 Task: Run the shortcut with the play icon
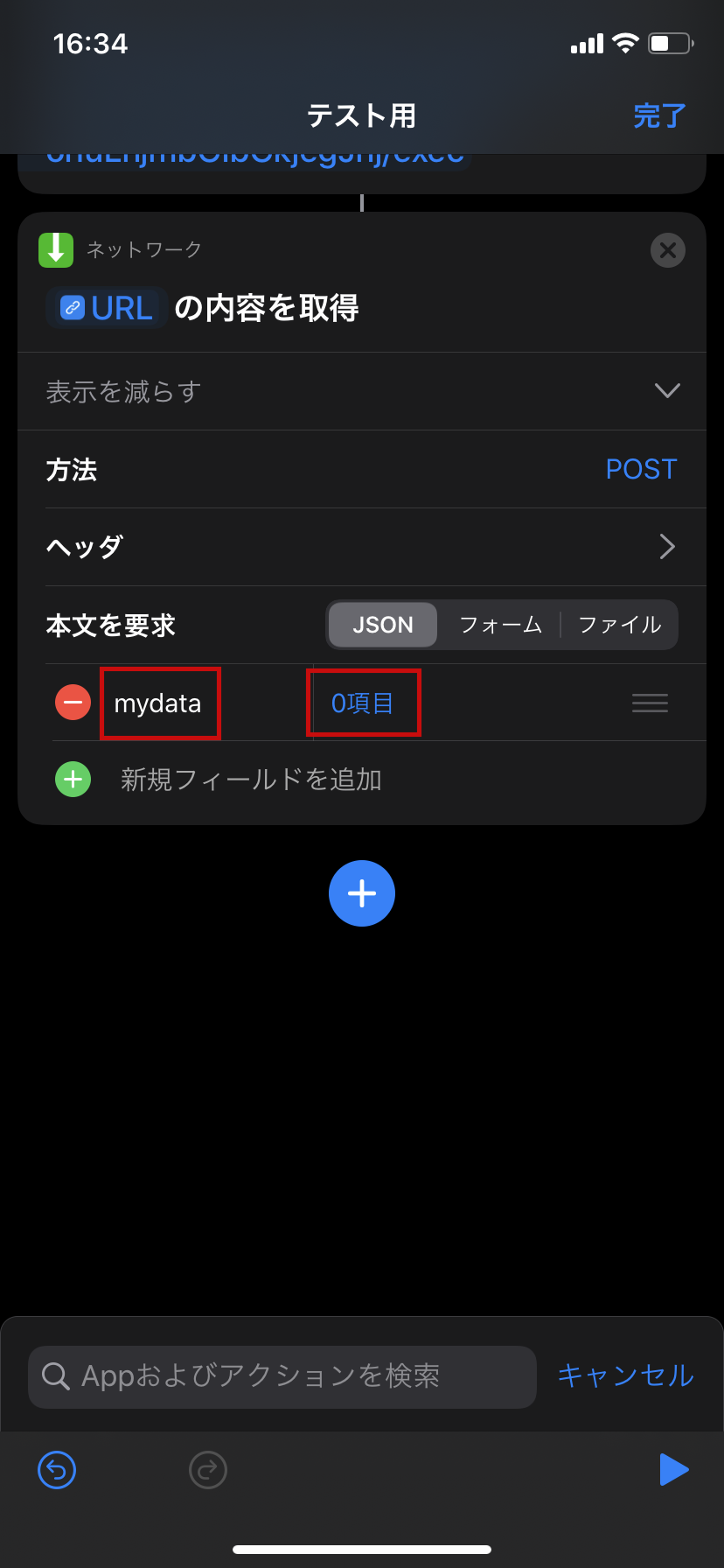tap(673, 1469)
